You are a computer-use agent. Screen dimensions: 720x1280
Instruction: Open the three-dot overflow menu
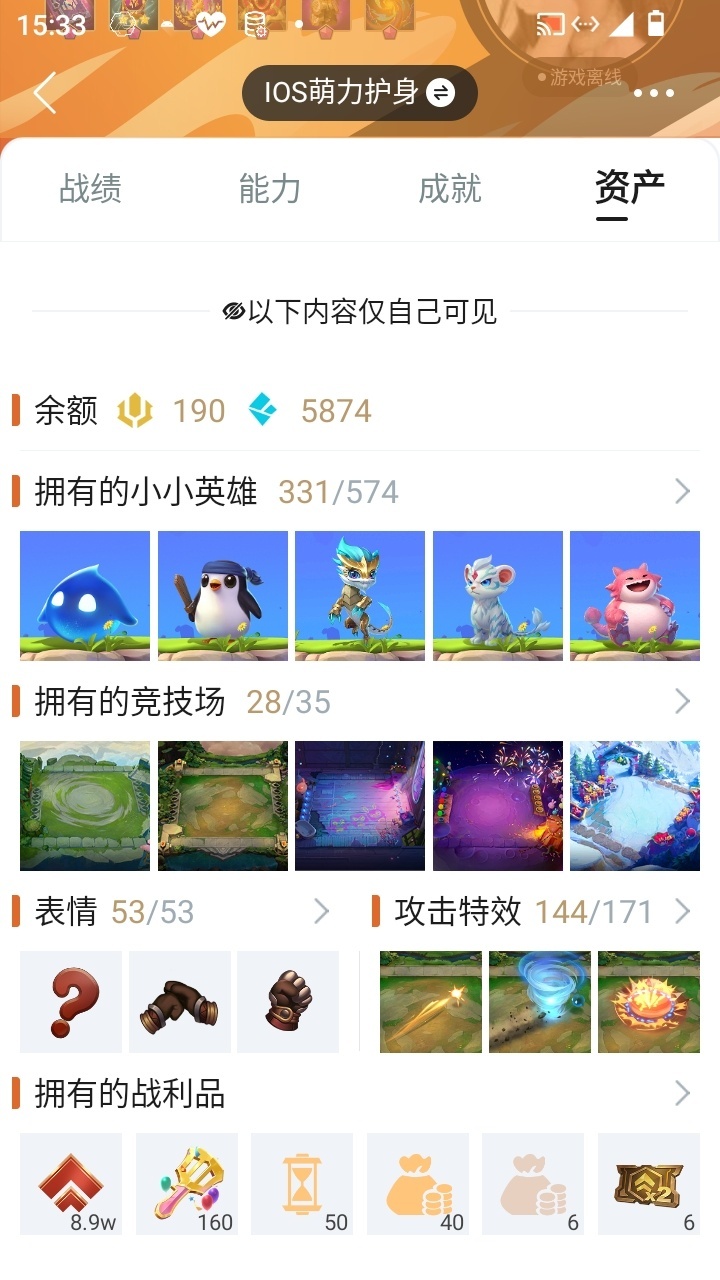pos(654,94)
